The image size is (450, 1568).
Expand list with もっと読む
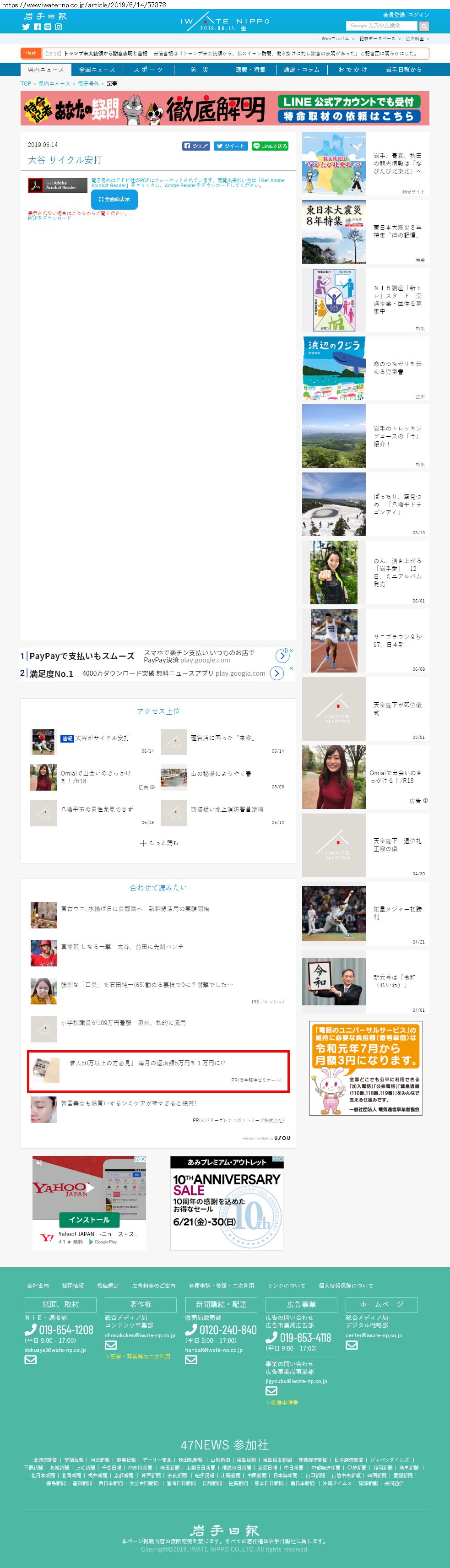pos(159,843)
